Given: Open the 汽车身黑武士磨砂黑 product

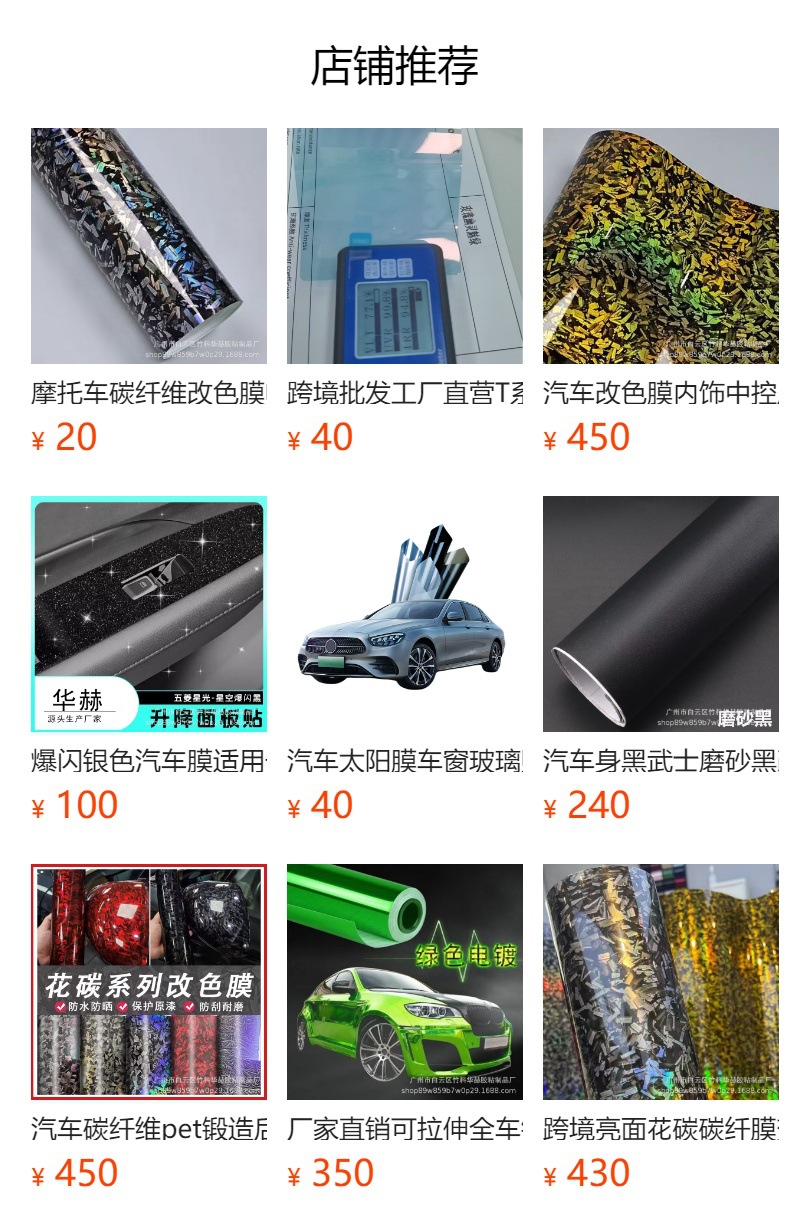Looking at the screenshot, I should tap(661, 660).
